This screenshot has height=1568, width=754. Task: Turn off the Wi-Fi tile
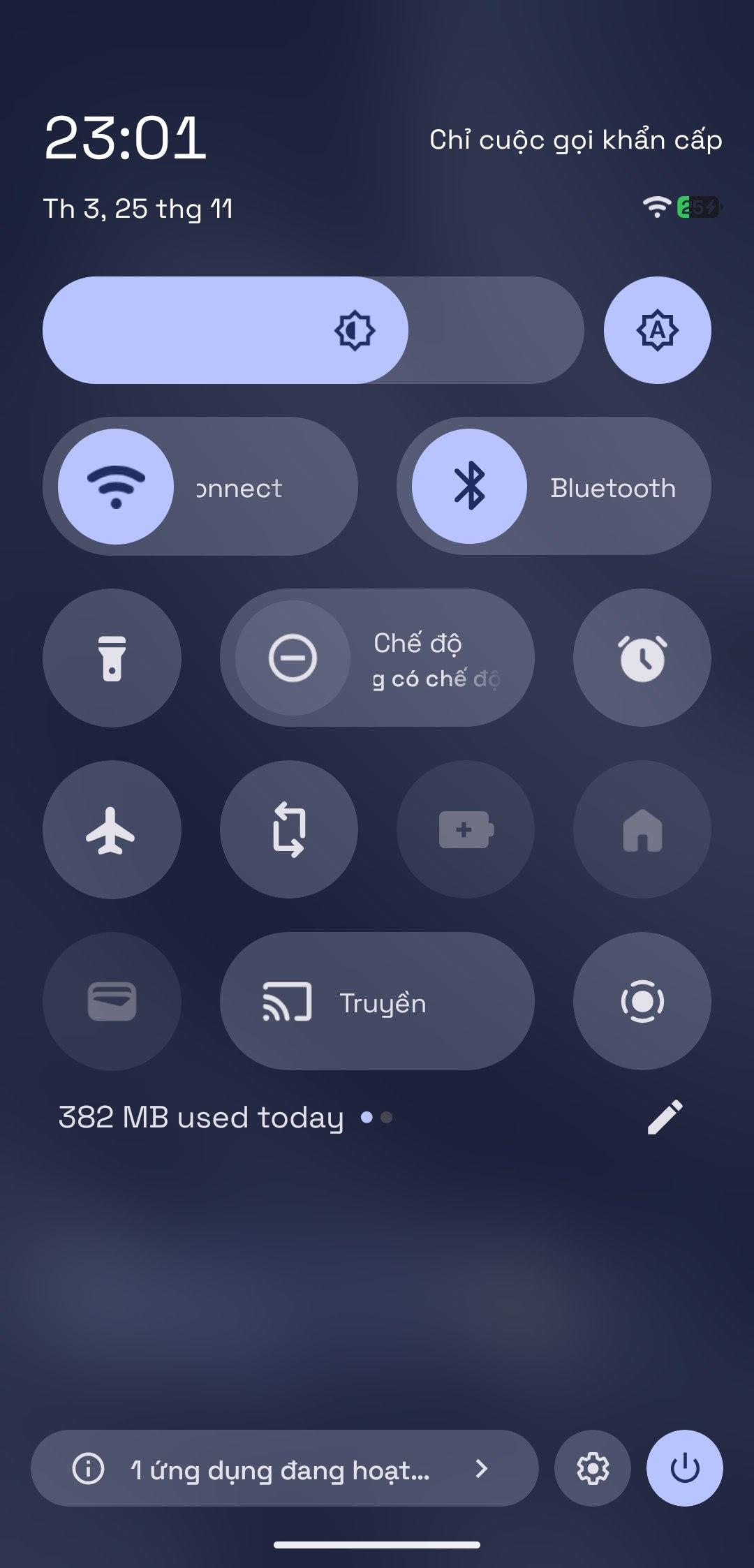(x=116, y=487)
